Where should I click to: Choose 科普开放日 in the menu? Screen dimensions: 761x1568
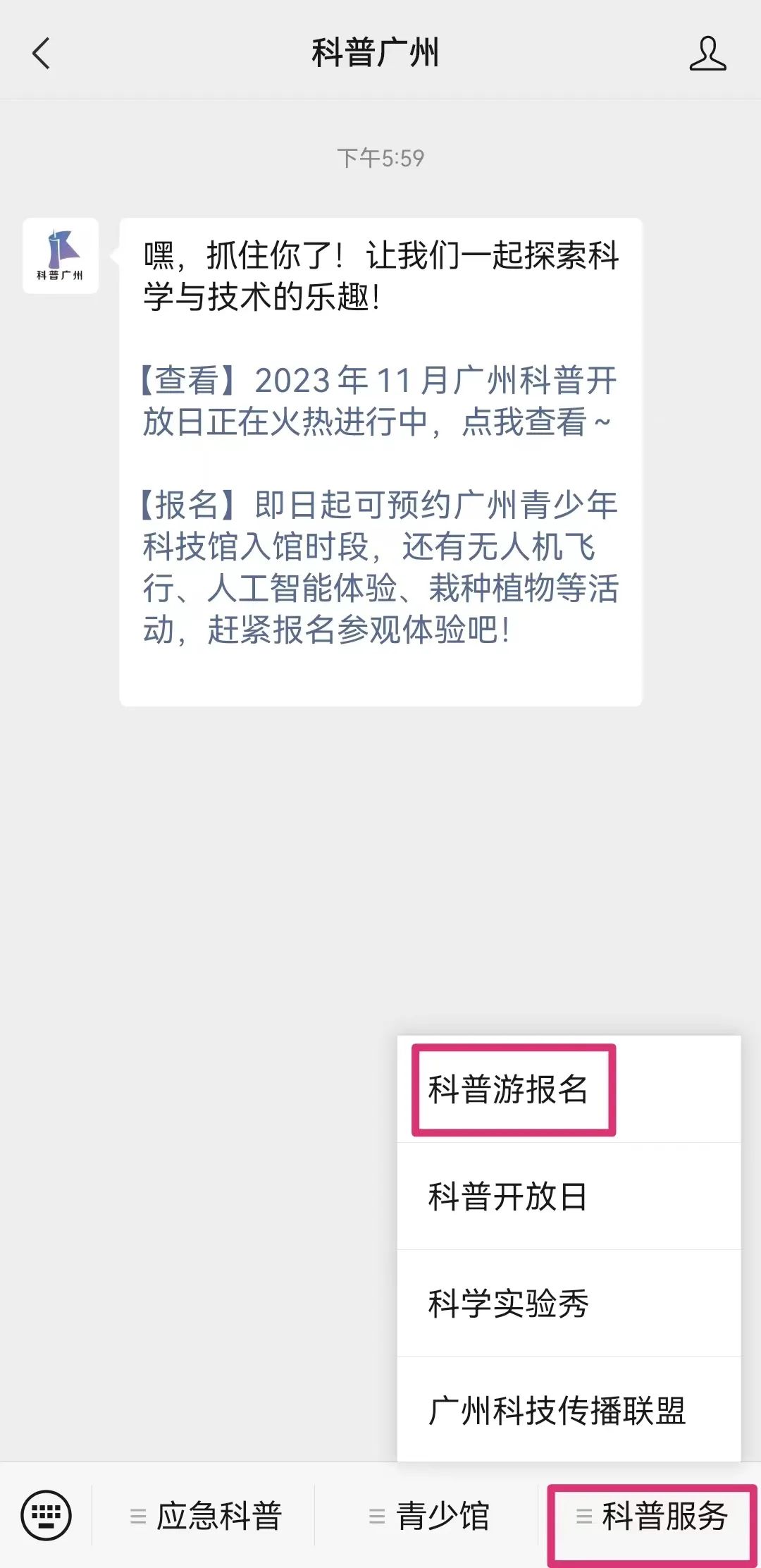(509, 1196)
